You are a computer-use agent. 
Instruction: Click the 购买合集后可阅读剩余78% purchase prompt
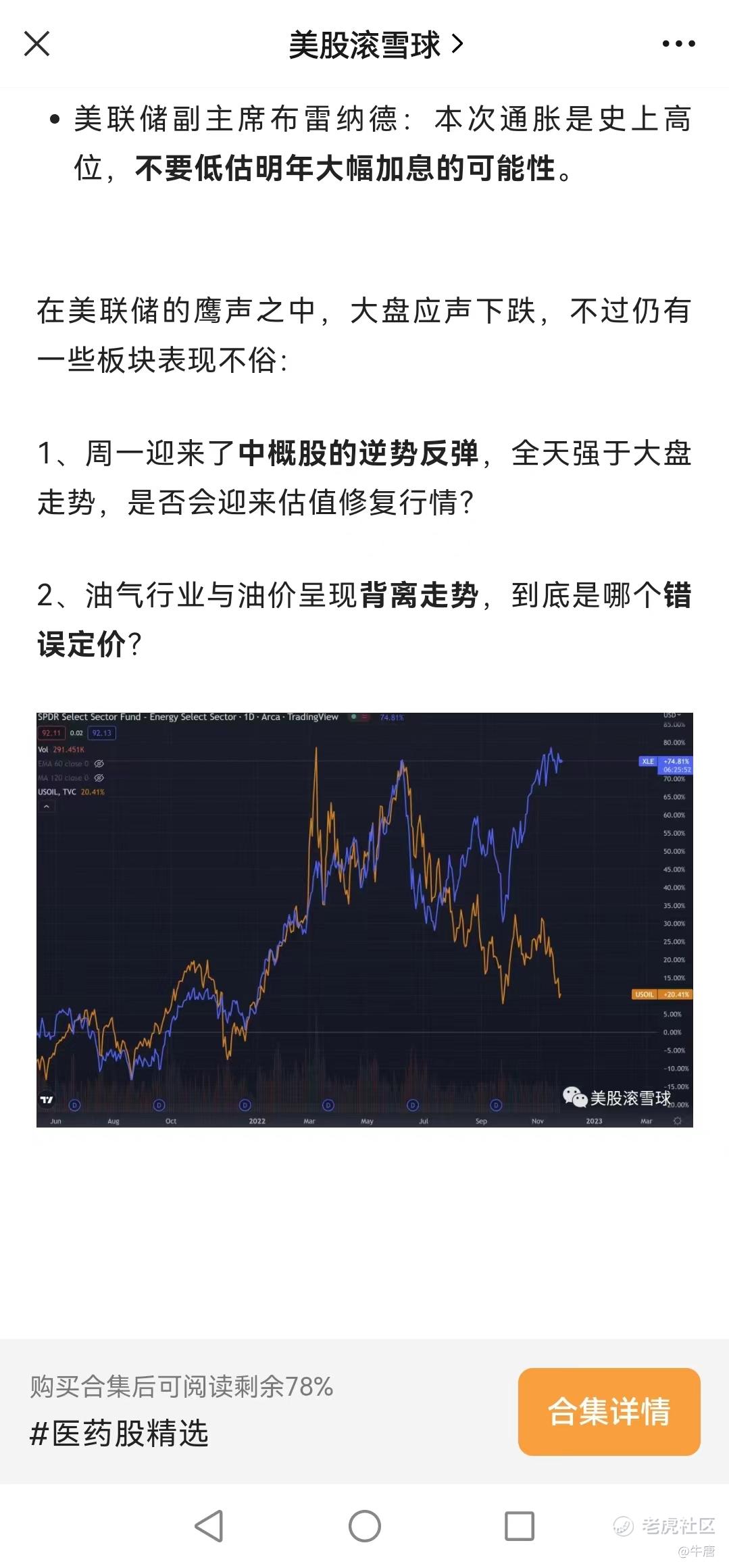click(x=181, y=1385)
